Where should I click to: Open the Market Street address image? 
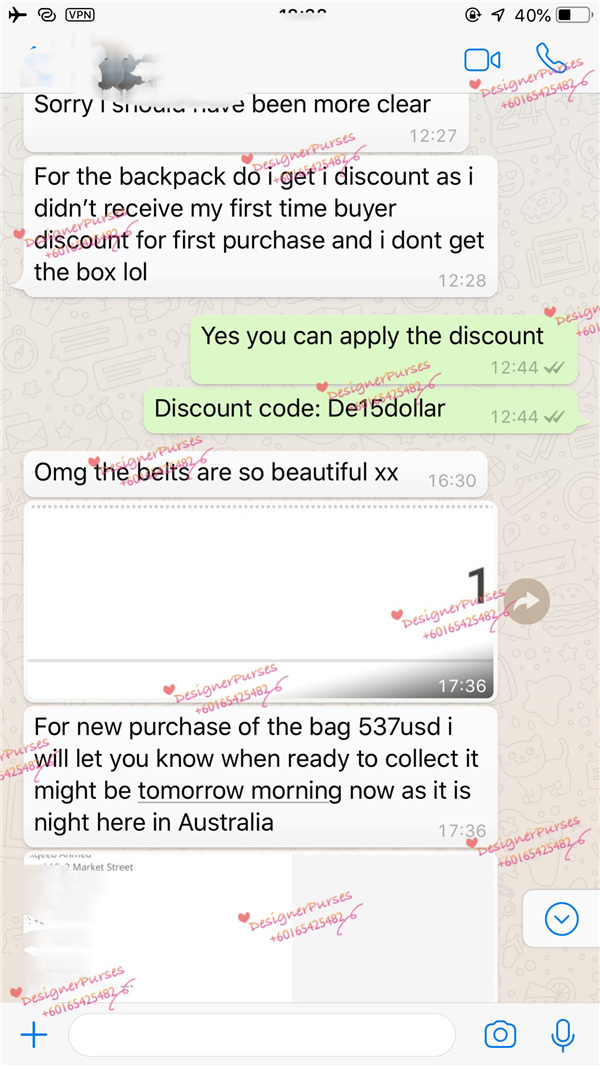[259, 920]
